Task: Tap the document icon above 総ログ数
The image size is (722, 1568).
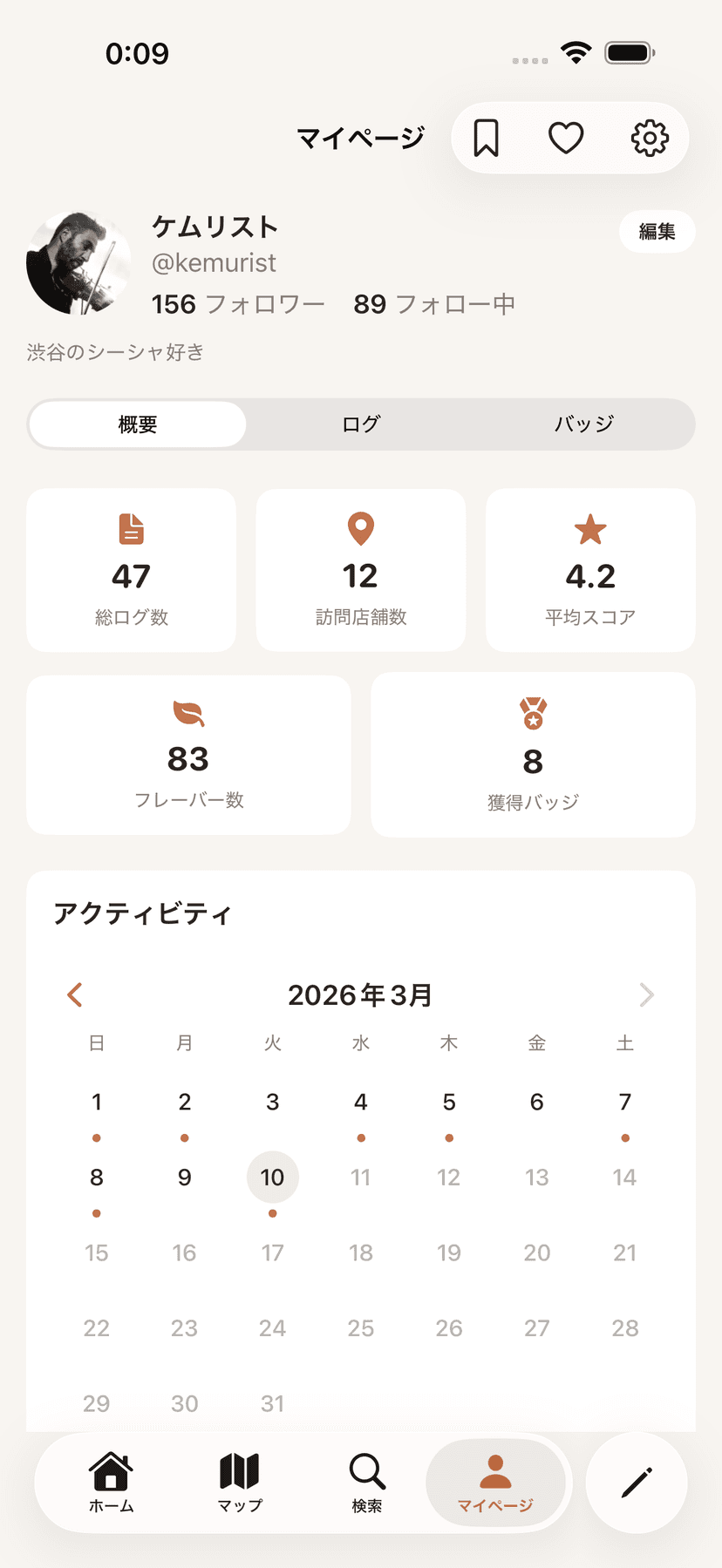Action: [132, 528]
